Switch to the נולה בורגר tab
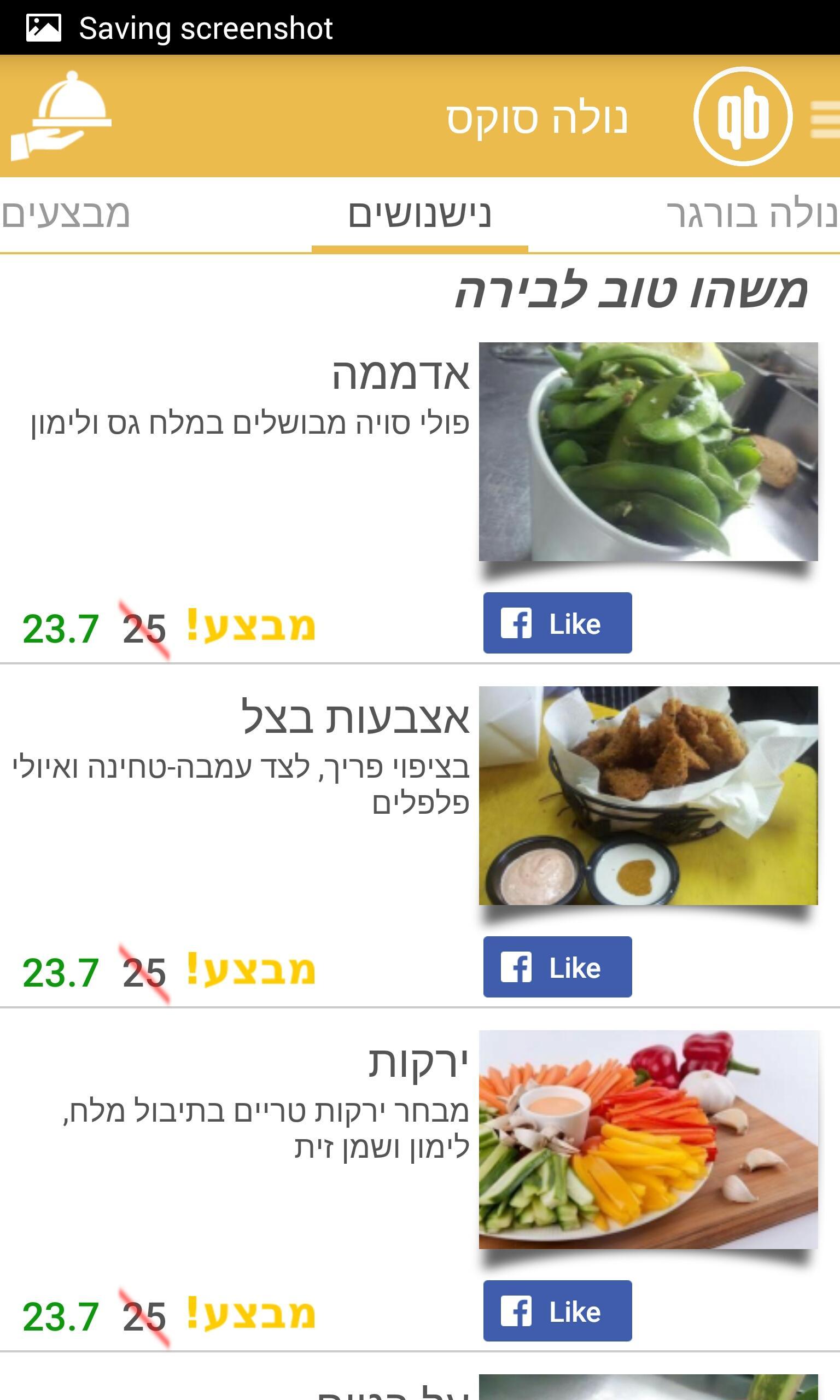This screenshot has width=840, height=1400. coord(752,214)
